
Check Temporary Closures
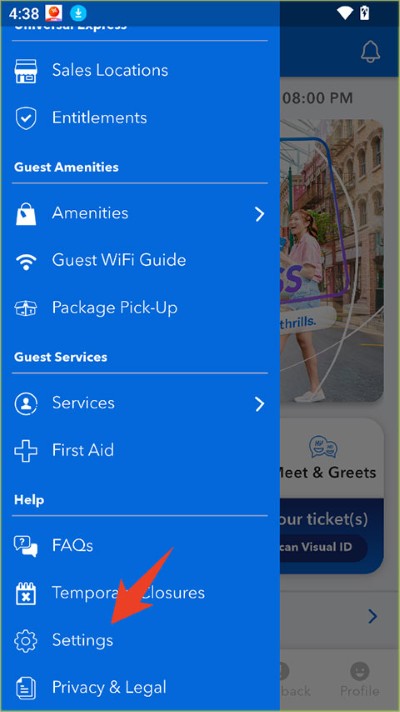[x=140, y=593]
